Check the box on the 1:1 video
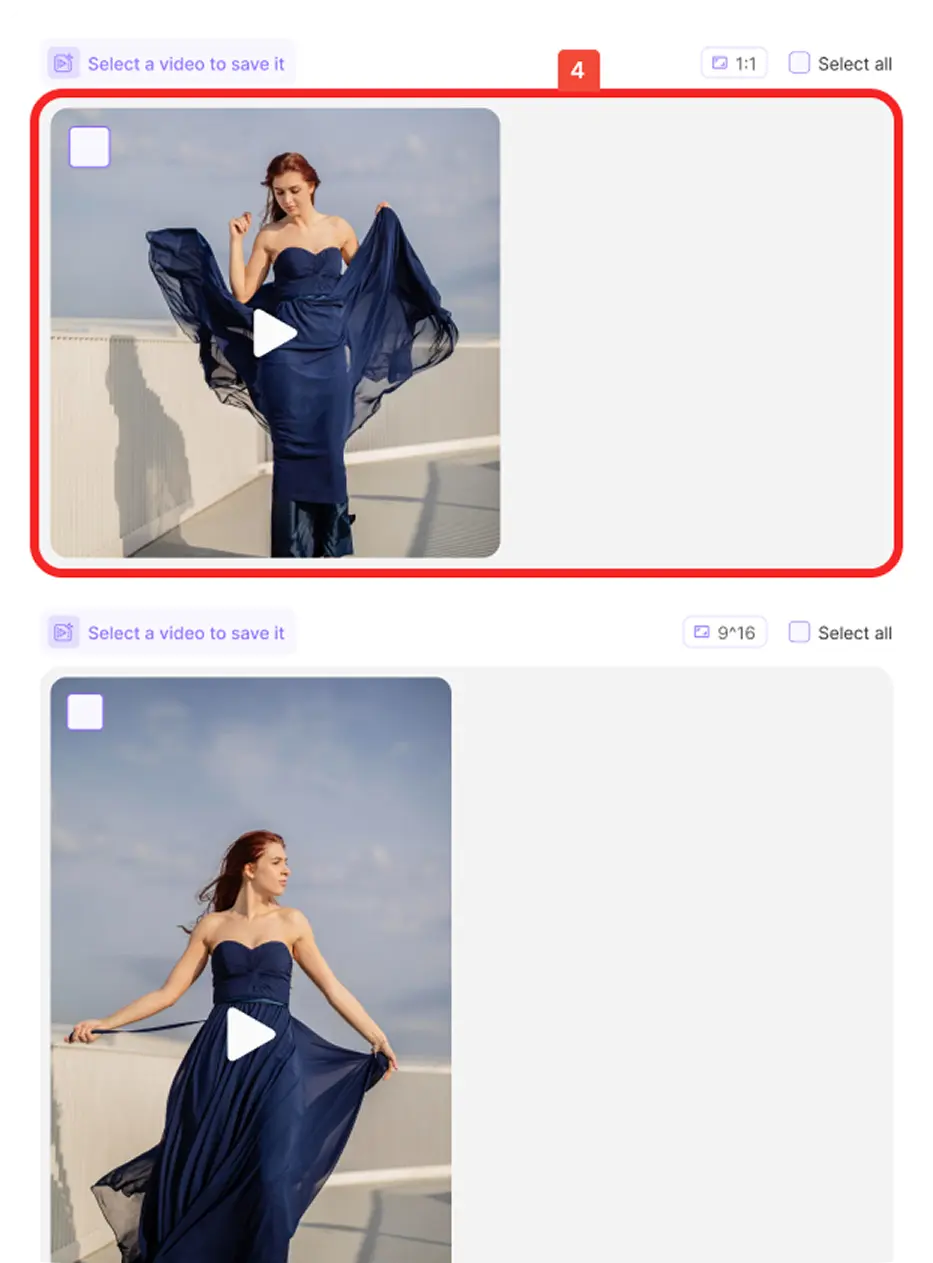Viewport: 933px width, 1263px height. click(x=89, y=147)
